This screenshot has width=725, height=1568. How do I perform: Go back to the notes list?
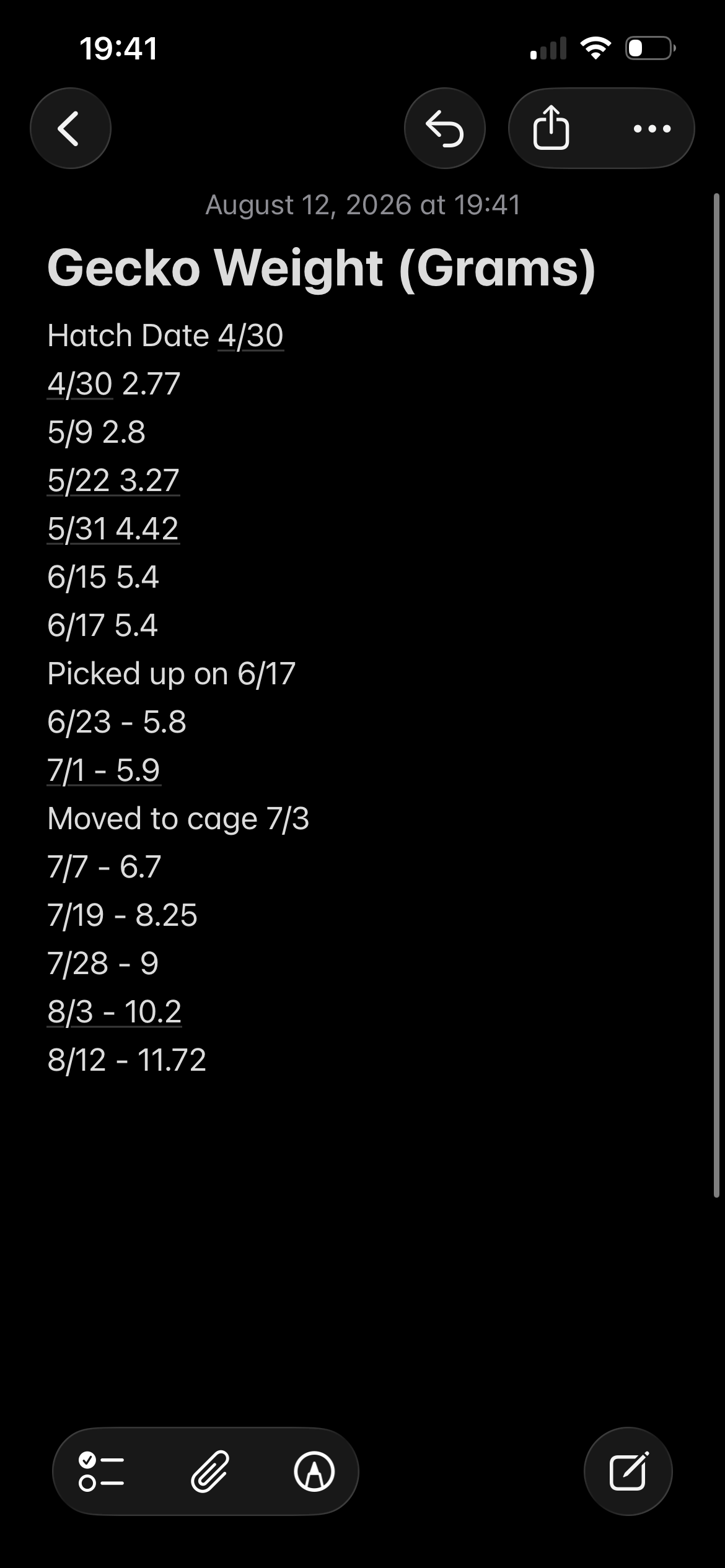[x=71, y=128]
